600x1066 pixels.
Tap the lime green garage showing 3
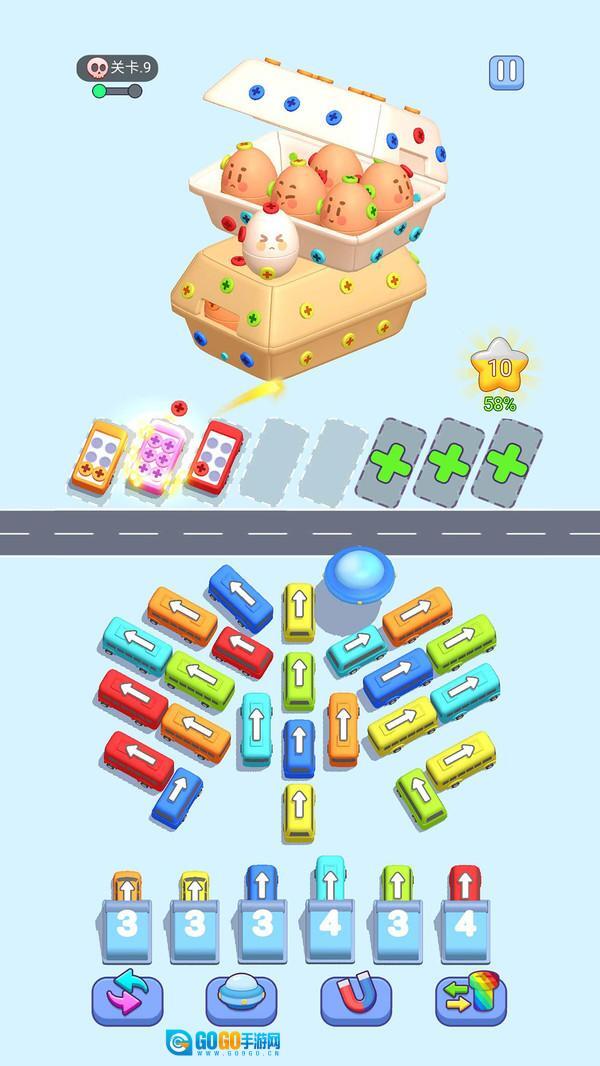(398, 916)
